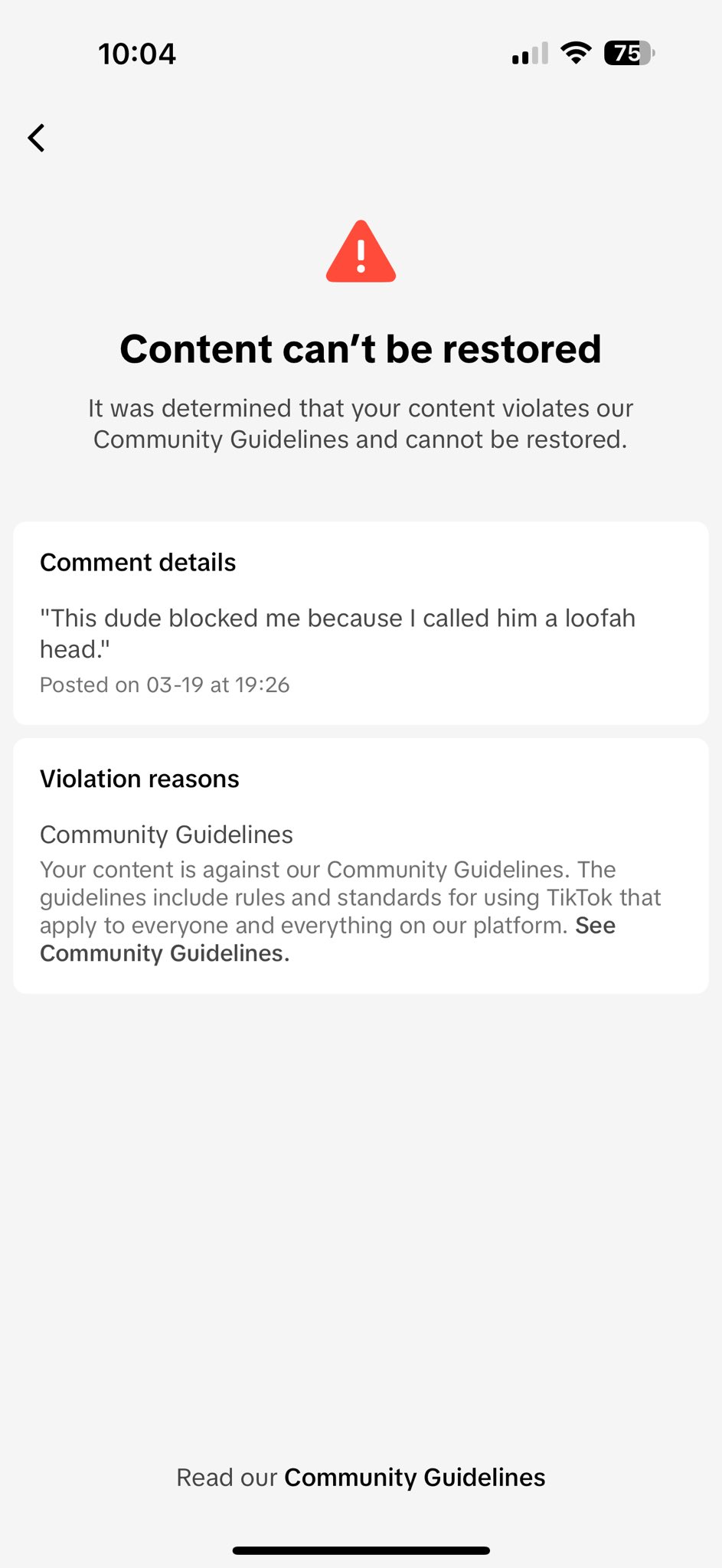Open Read our Community Guidelines link at bottom
The image size is (722, 1568).
coord(414,1477)
